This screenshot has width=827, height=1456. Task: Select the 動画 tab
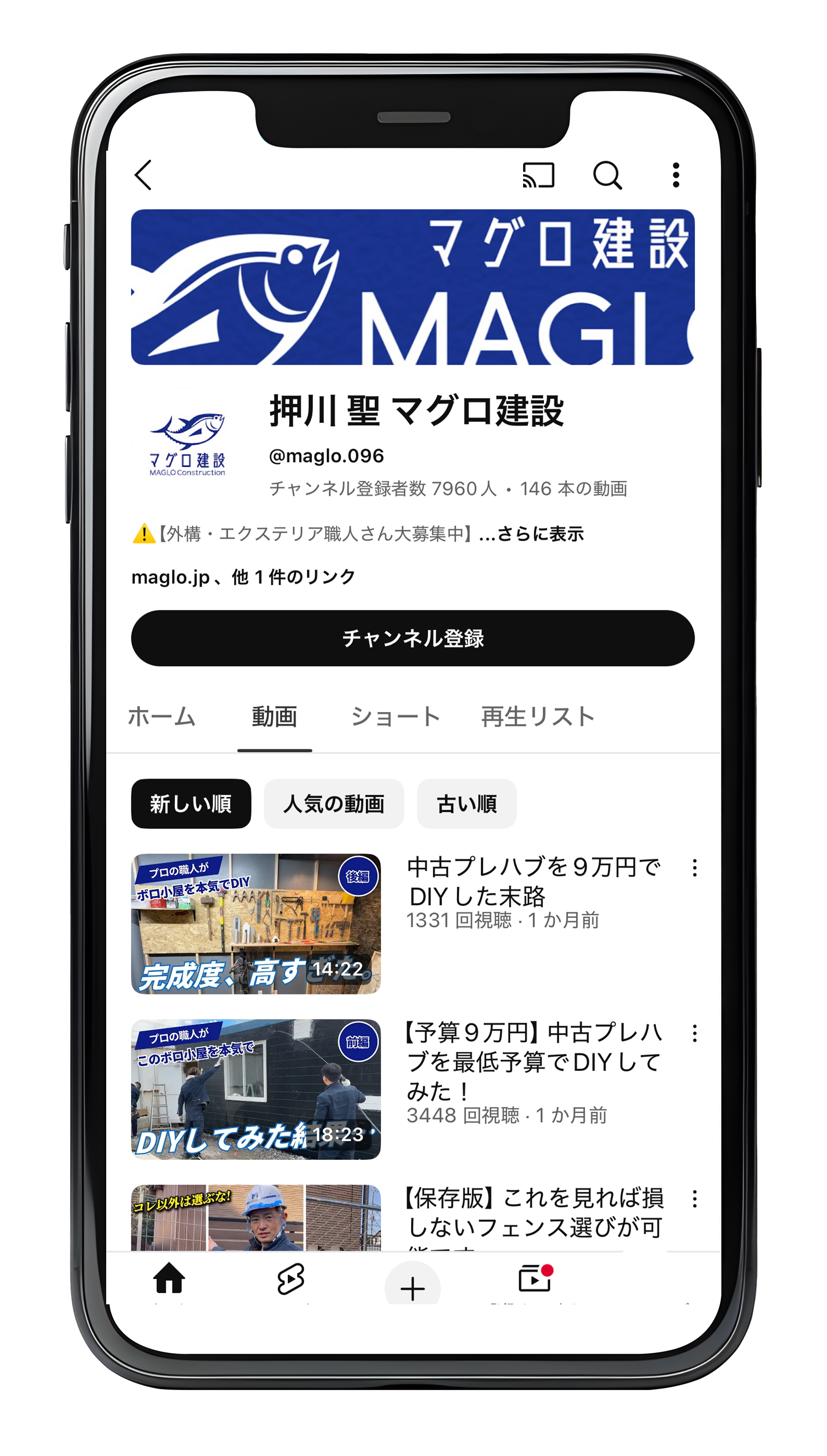pos(274,717)
